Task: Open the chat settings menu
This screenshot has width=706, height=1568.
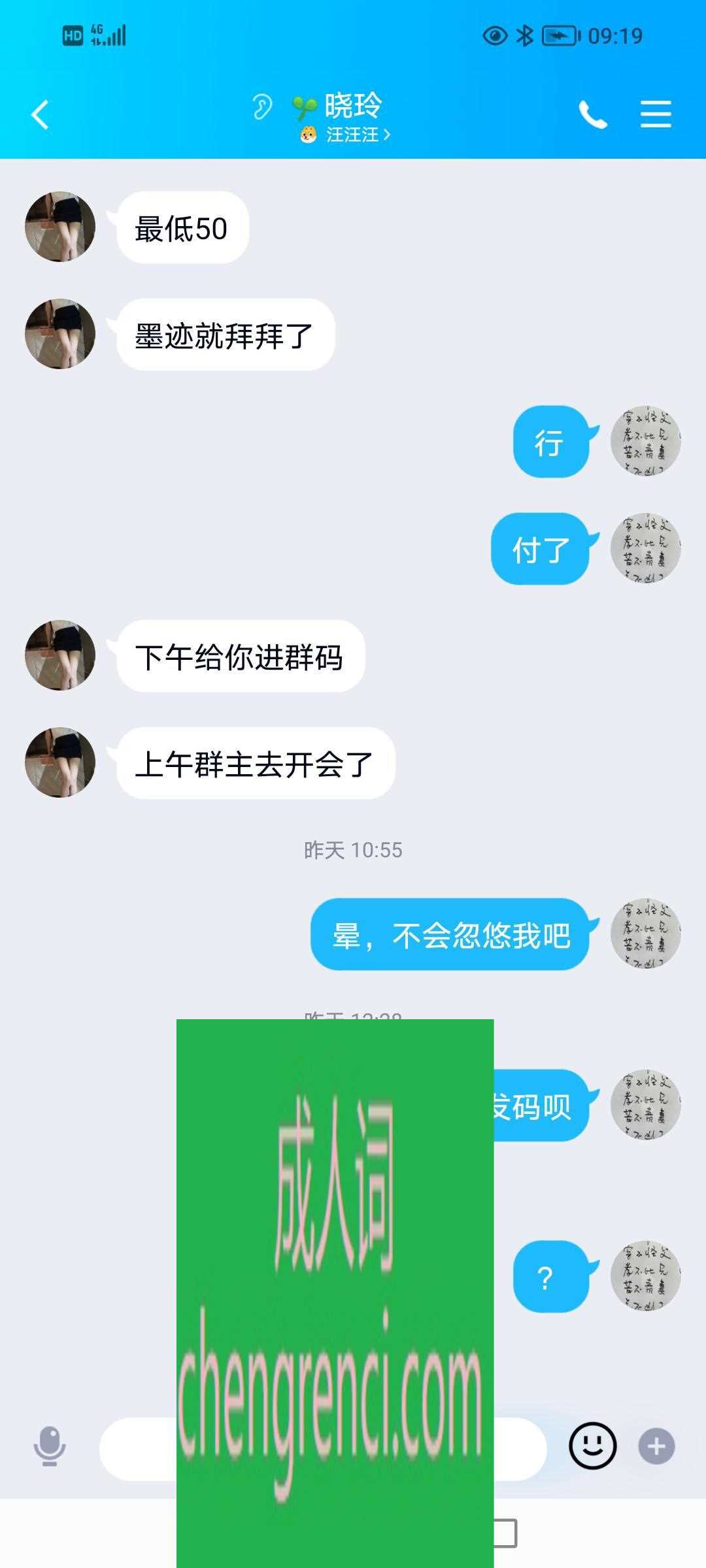Action: [655, 115]
